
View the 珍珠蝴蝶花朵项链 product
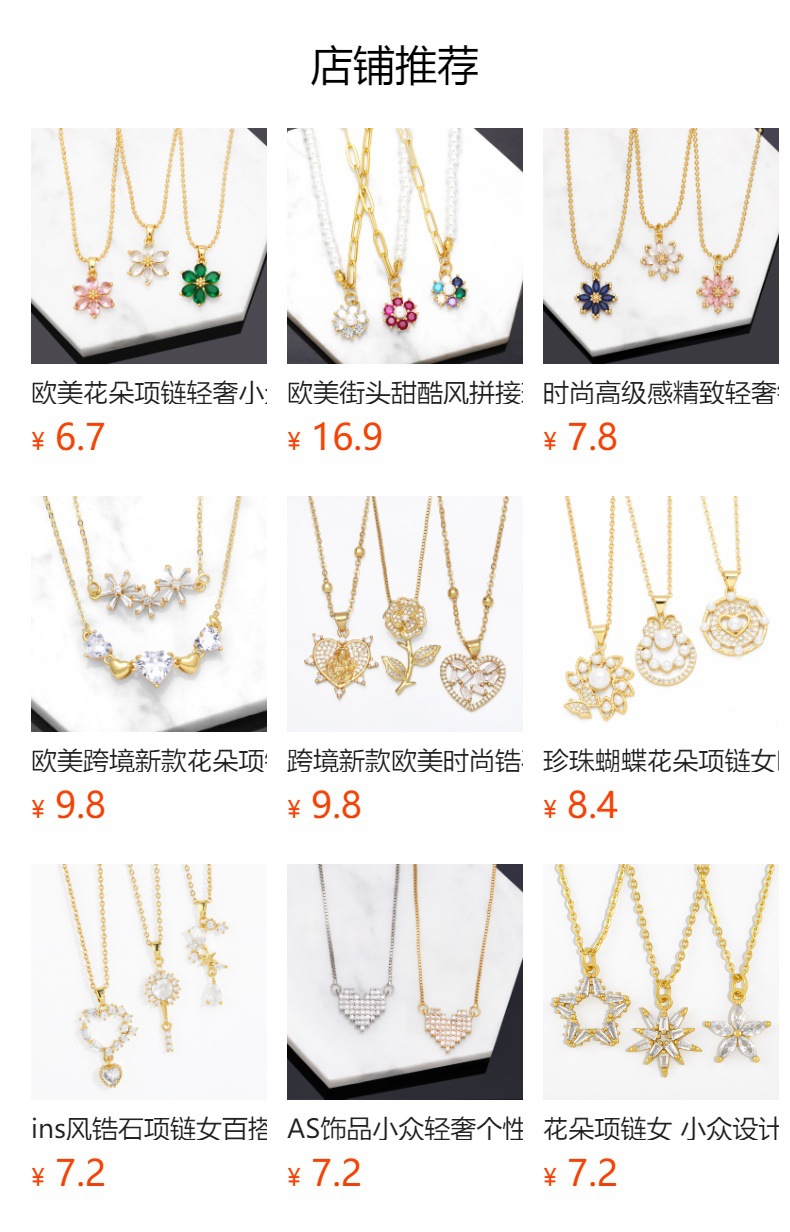point(661,614)
